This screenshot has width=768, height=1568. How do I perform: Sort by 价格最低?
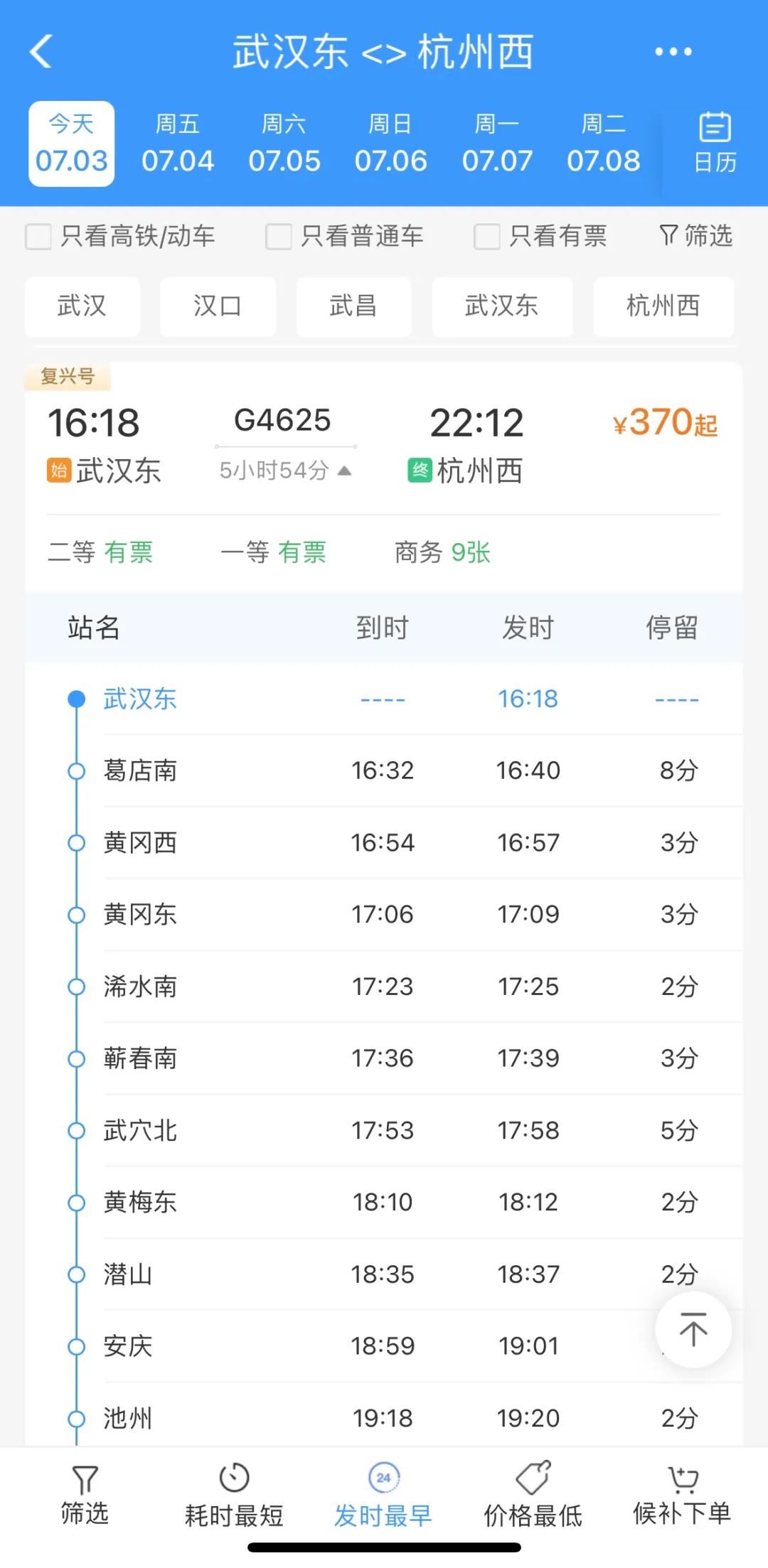point(533,1495)
